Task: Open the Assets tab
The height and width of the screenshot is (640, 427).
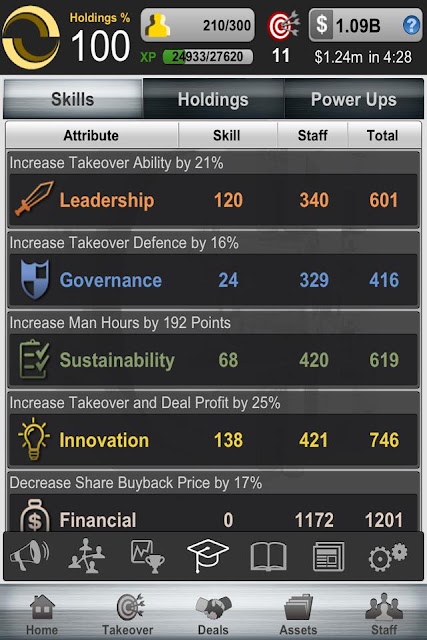Action: click(298, 614)
